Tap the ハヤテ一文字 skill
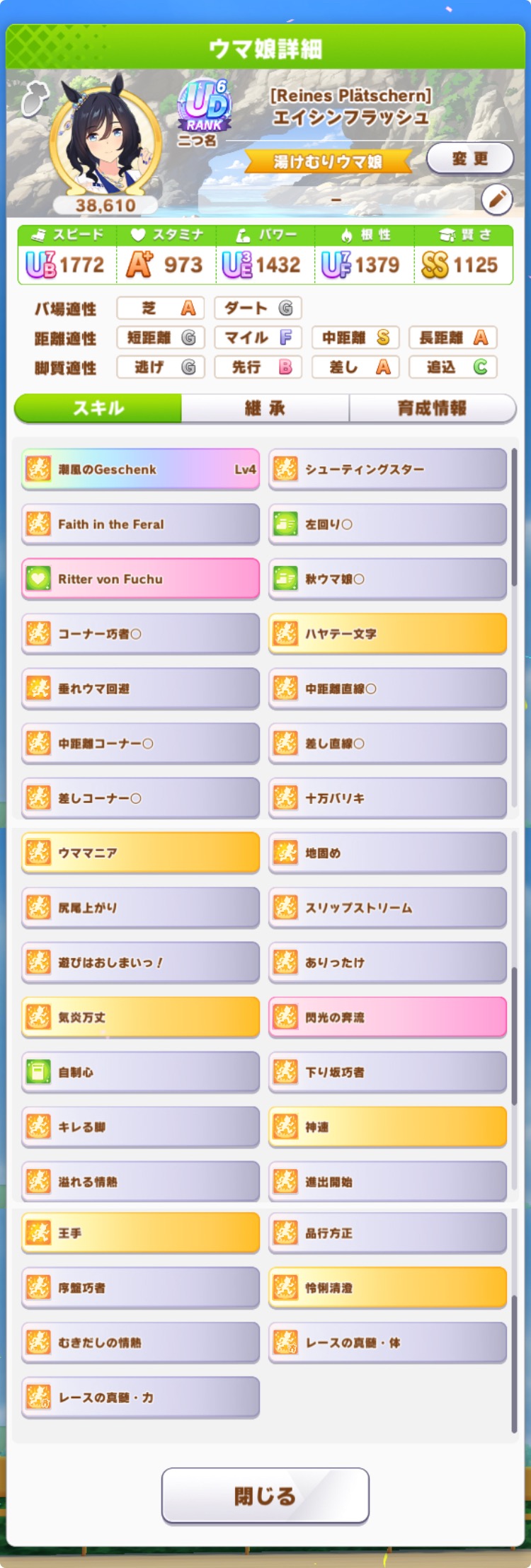531x1568 pixels. point(387,633)
